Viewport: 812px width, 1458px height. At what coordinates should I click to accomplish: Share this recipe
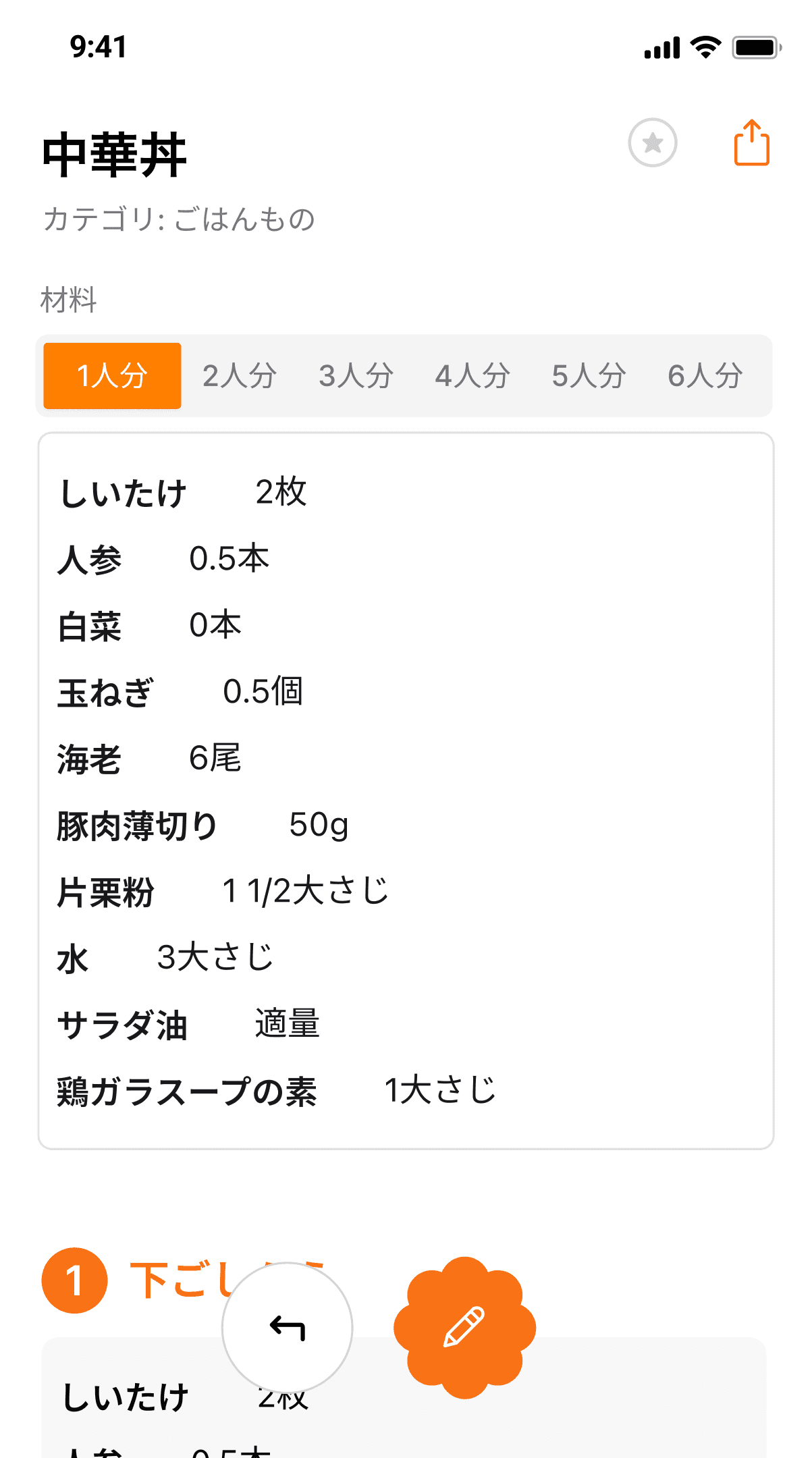point(751,142)
